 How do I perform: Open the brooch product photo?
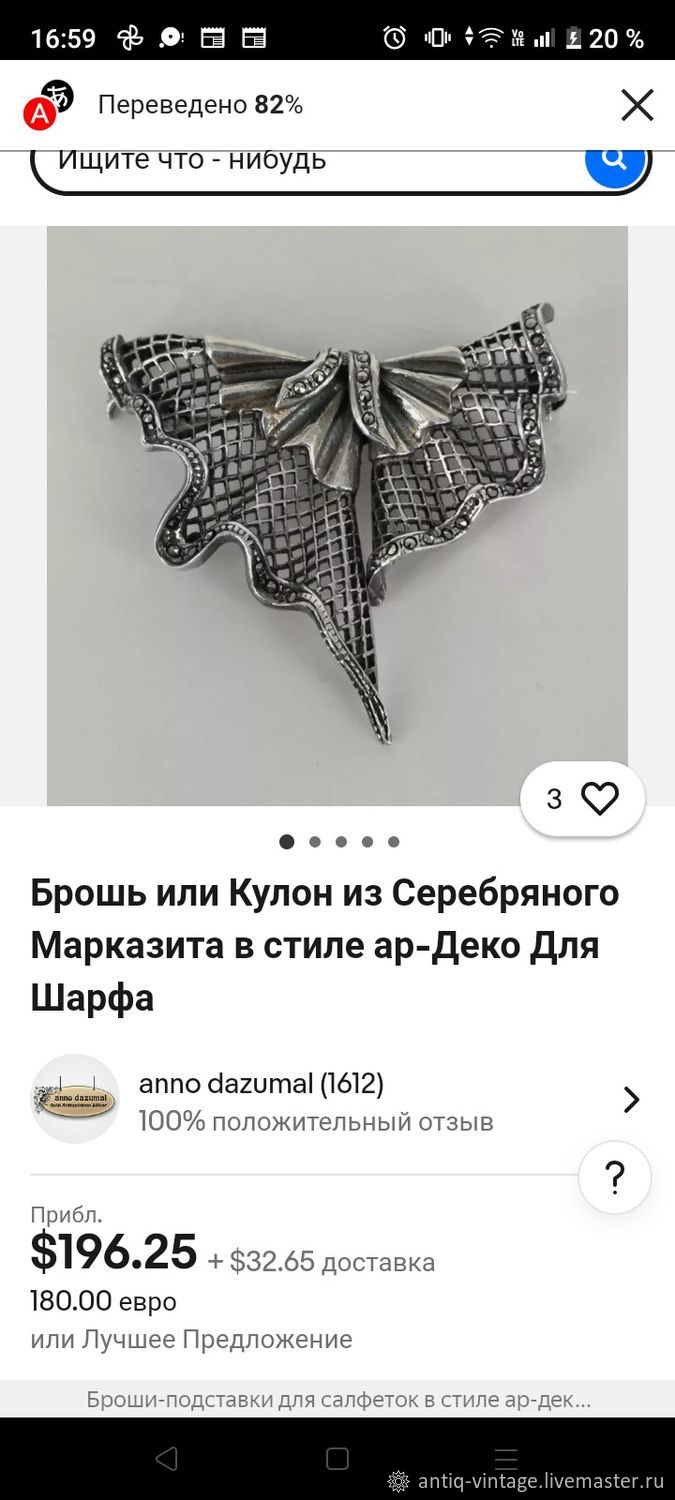(x=337, y=516)
